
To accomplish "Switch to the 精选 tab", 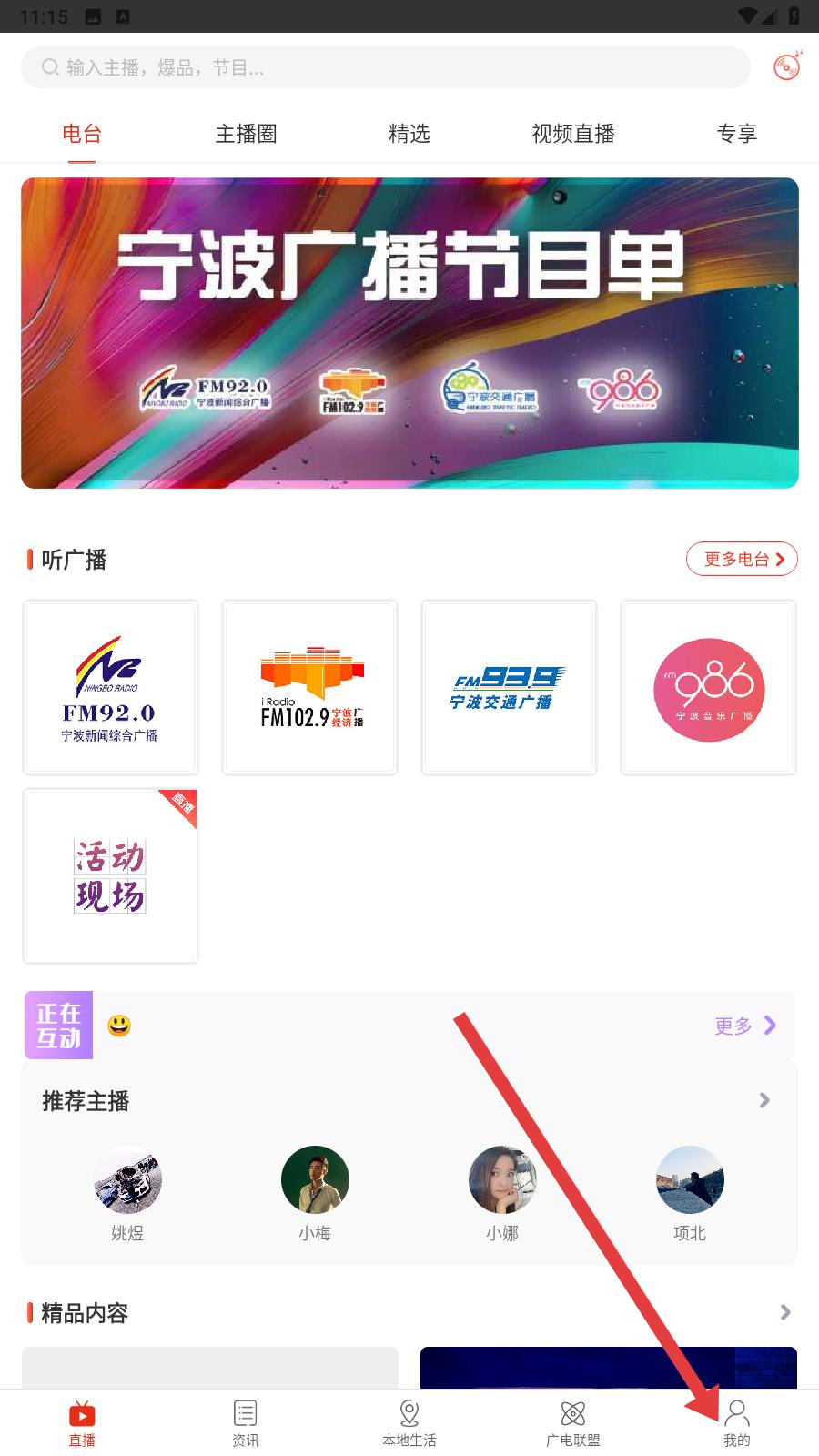I will tap(409, 134).
